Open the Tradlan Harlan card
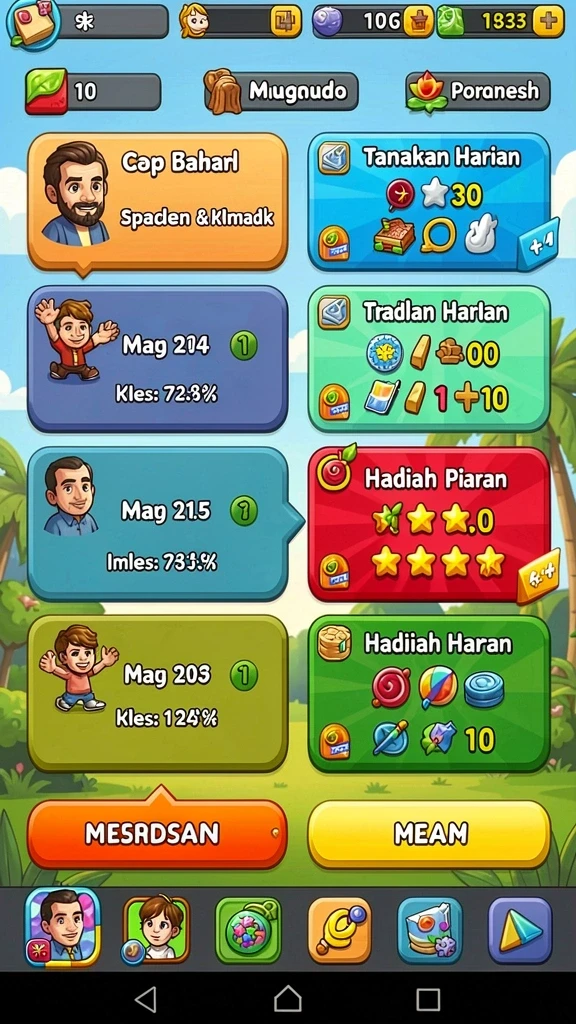 tap(429, 359)
